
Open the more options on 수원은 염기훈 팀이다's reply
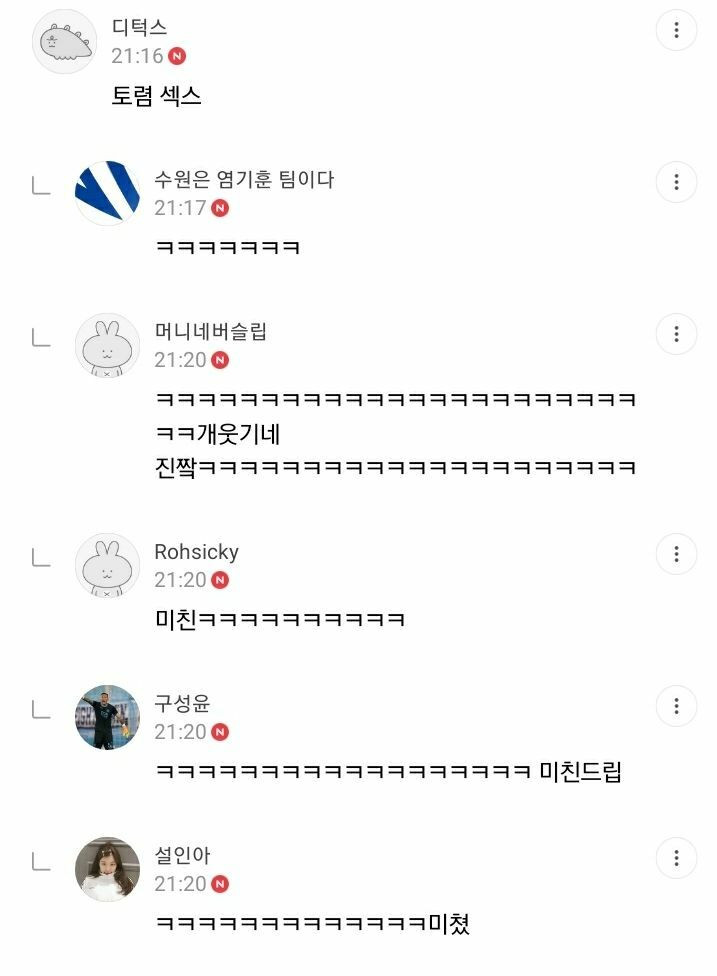[676, 183]
